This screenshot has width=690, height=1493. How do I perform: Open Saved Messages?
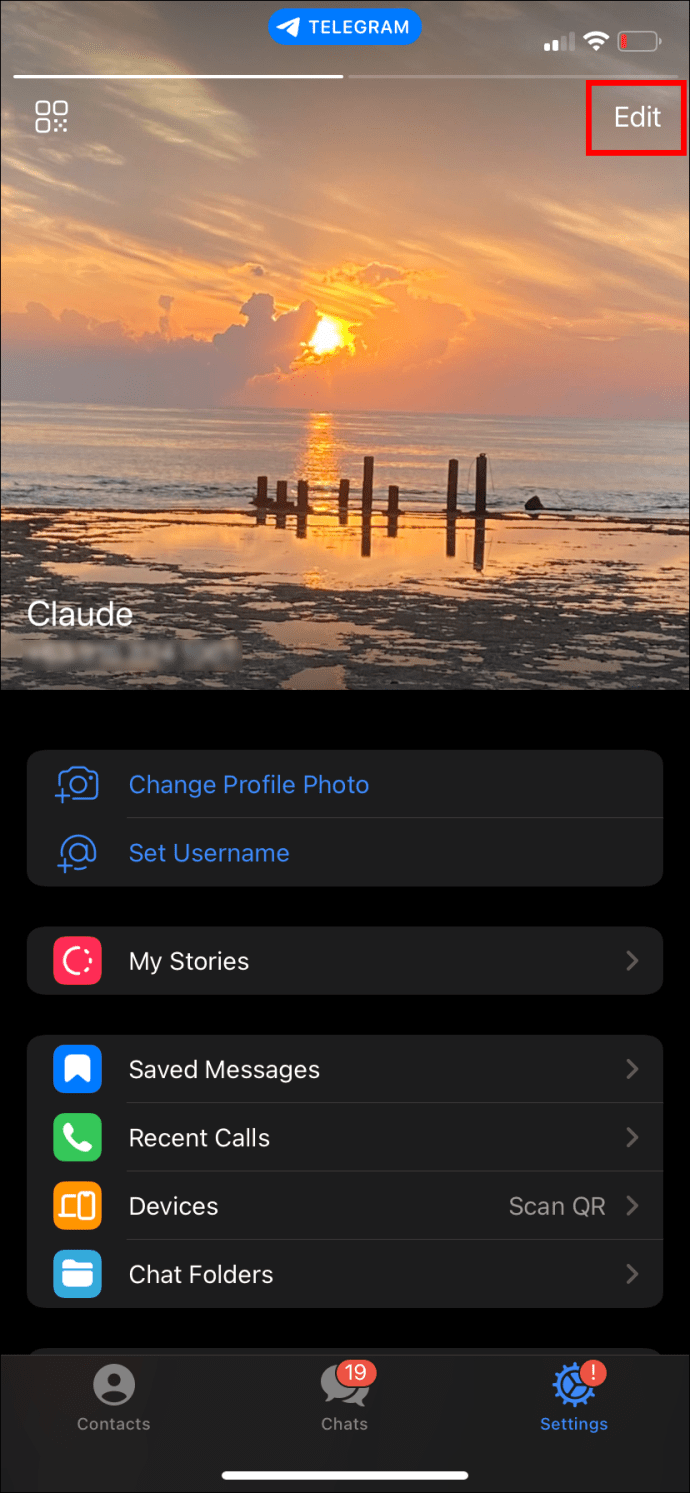344,1070
